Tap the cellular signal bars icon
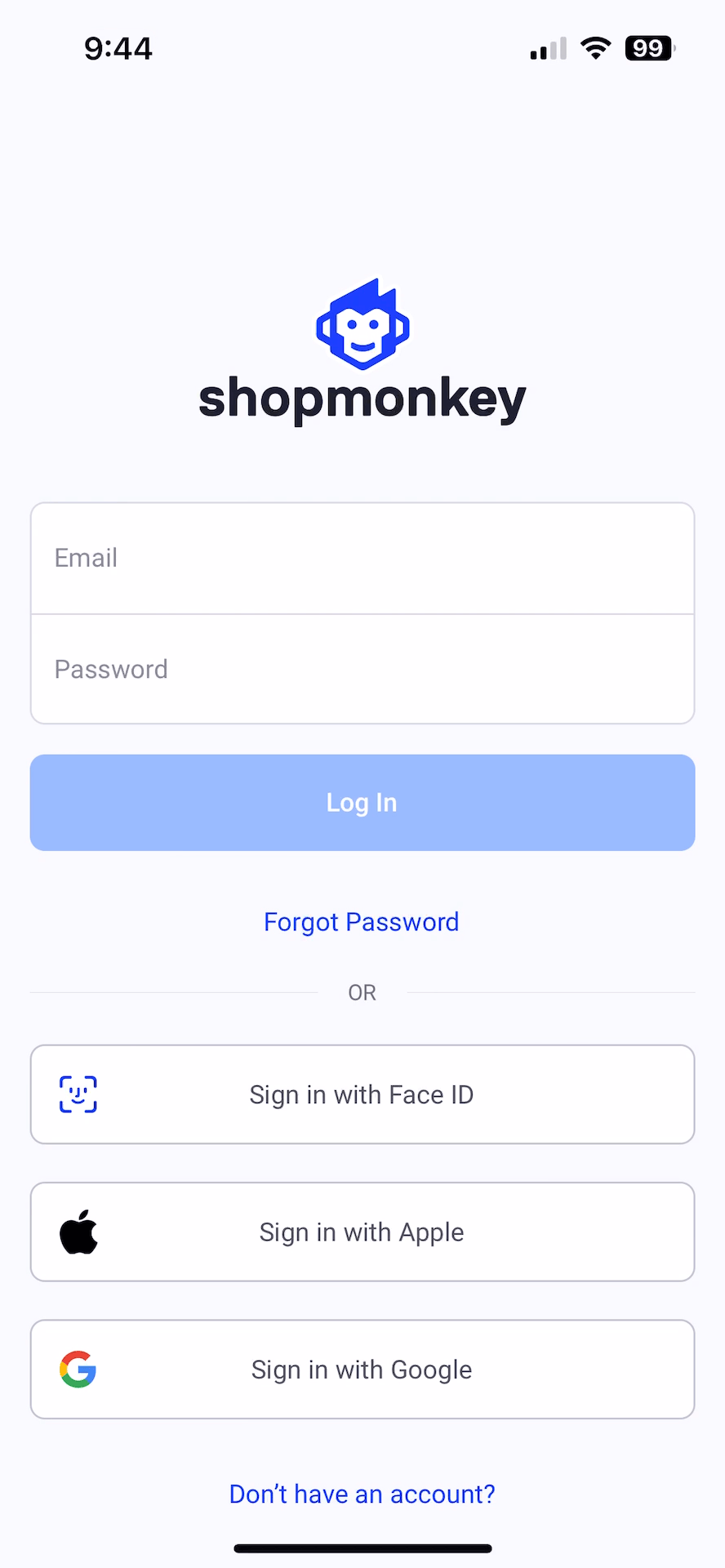725x1568 pixels. point(546,47)
